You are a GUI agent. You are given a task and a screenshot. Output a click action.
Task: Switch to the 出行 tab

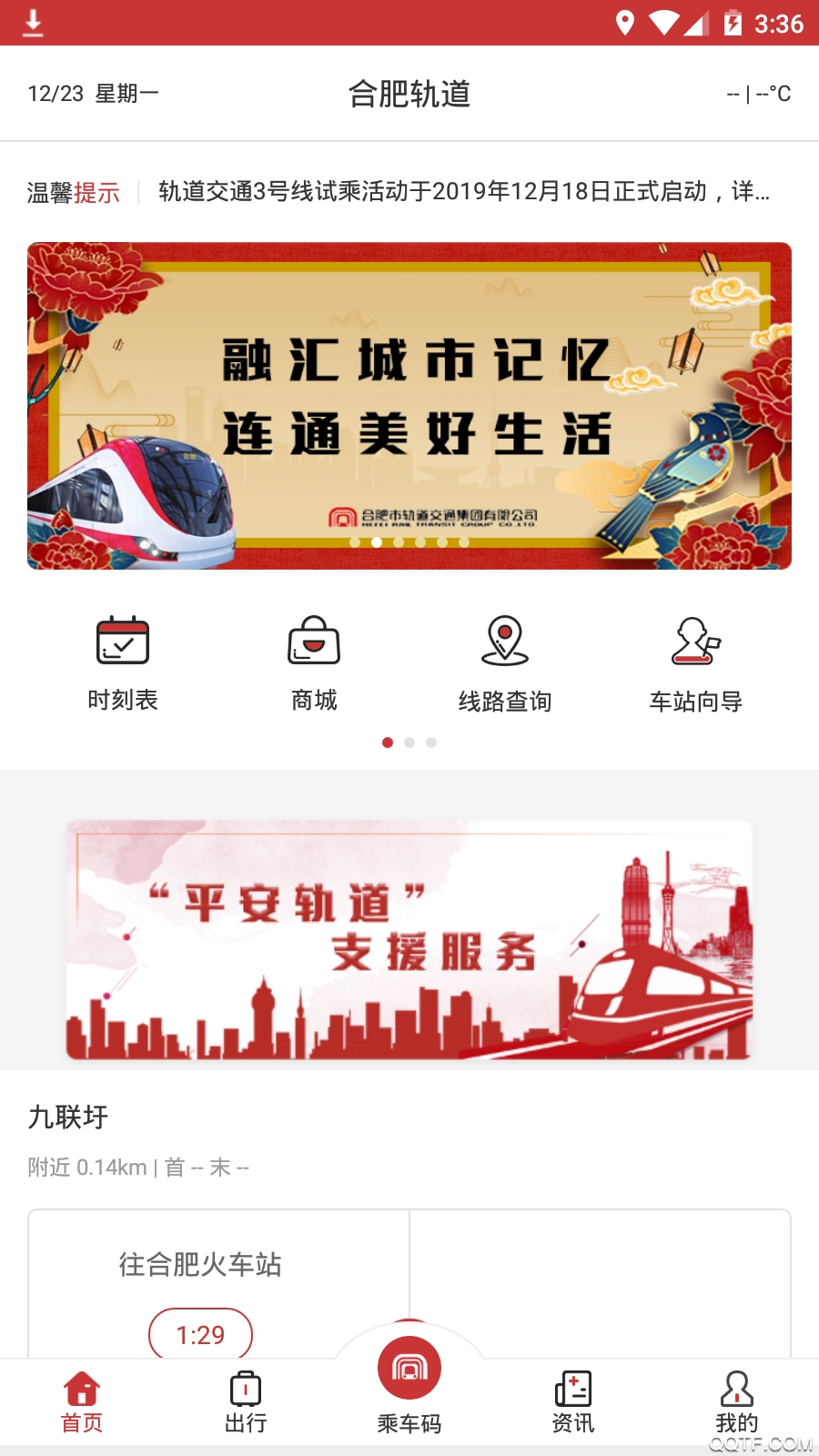pos(246,1403)
